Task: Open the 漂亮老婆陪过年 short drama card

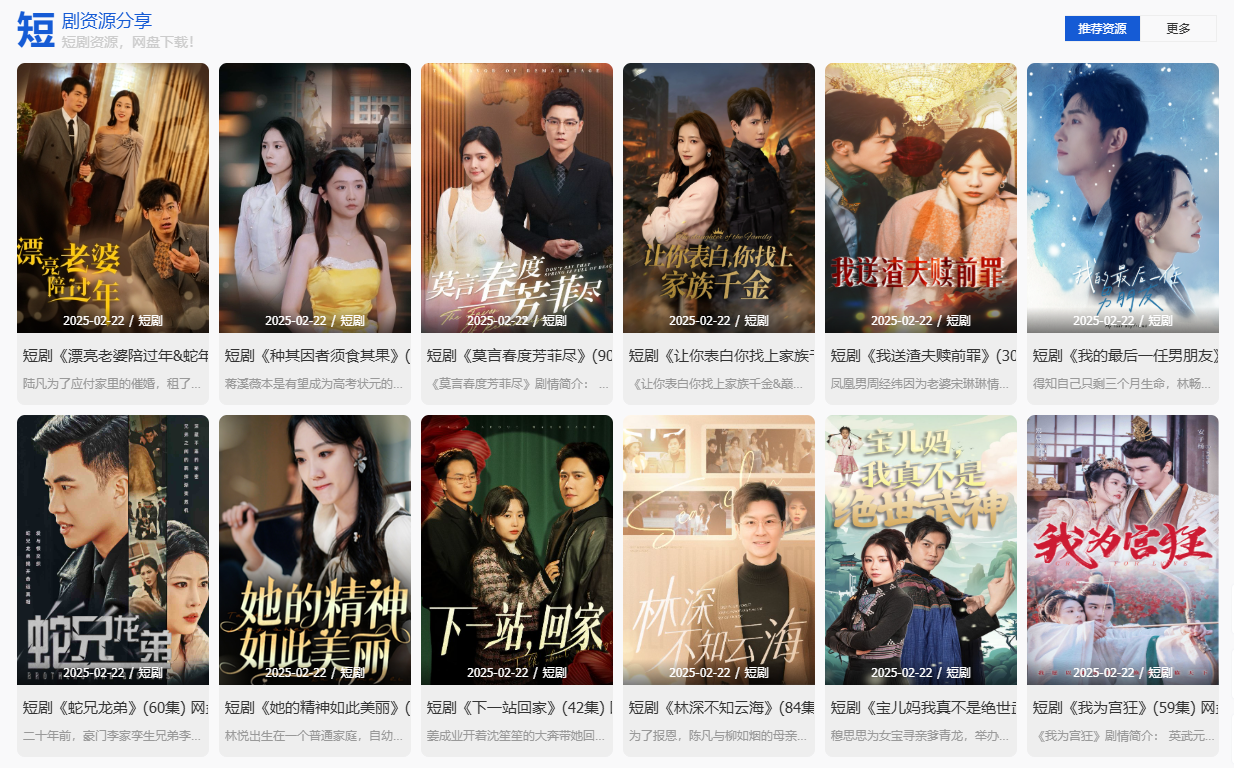Action: pyautogui.click(x=113, y=199)
